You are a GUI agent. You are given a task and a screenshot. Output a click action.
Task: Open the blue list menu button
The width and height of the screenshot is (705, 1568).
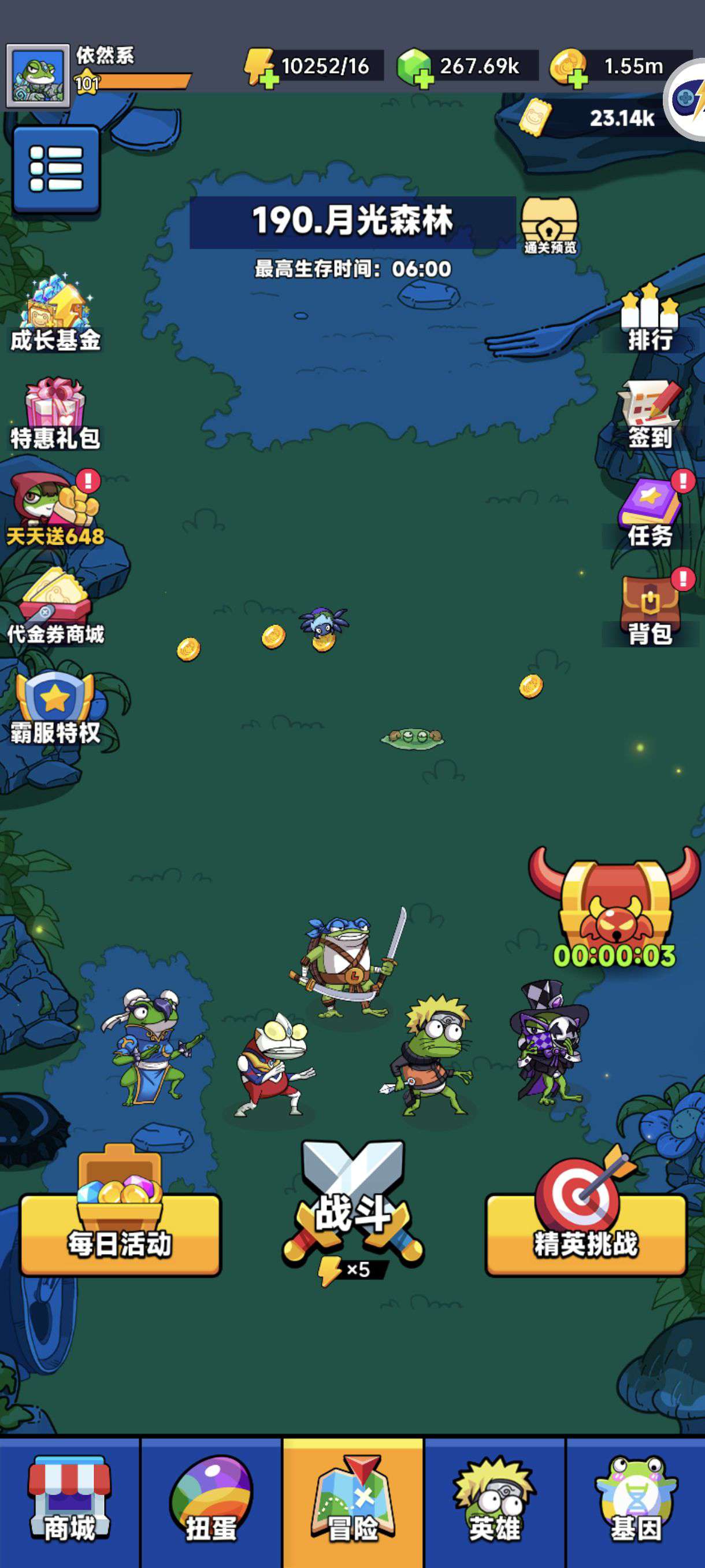pos(56,169)
